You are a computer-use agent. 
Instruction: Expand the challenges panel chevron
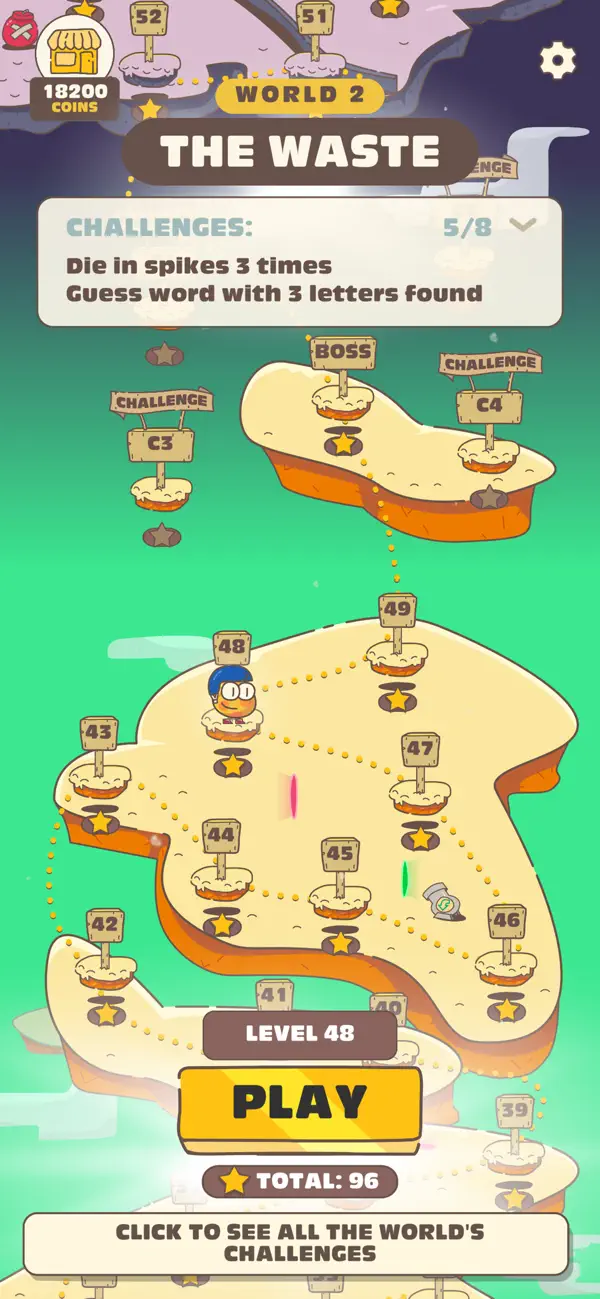click(522, 225)
